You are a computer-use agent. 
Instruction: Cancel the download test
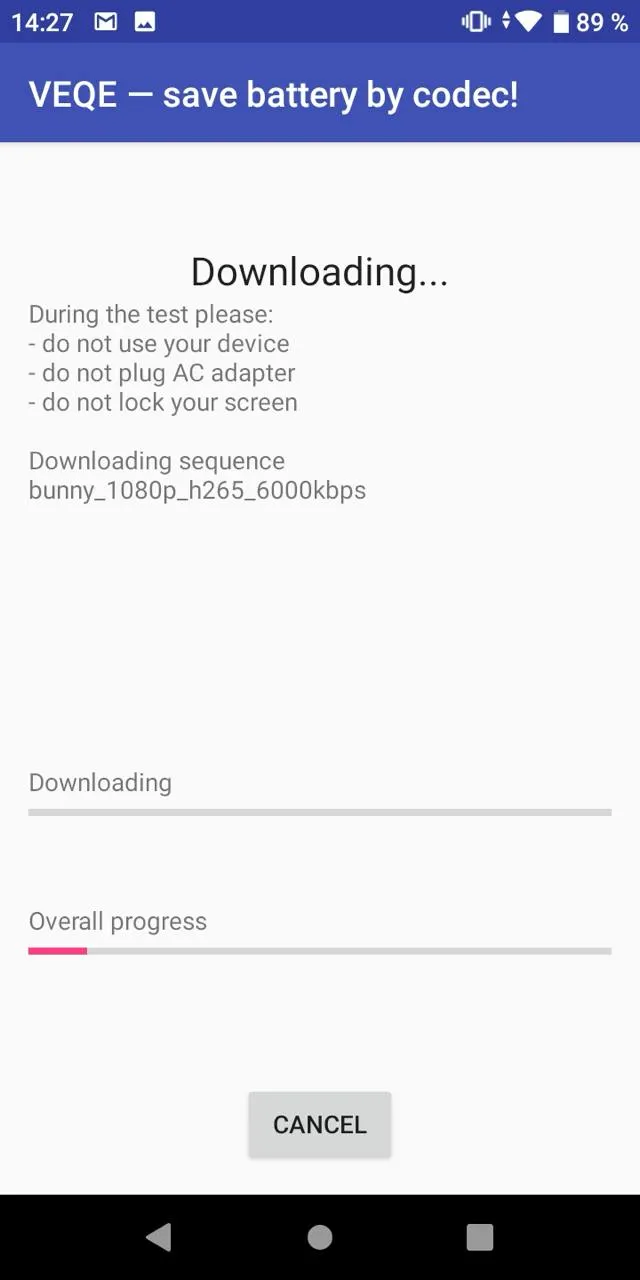click(320, 1124)
